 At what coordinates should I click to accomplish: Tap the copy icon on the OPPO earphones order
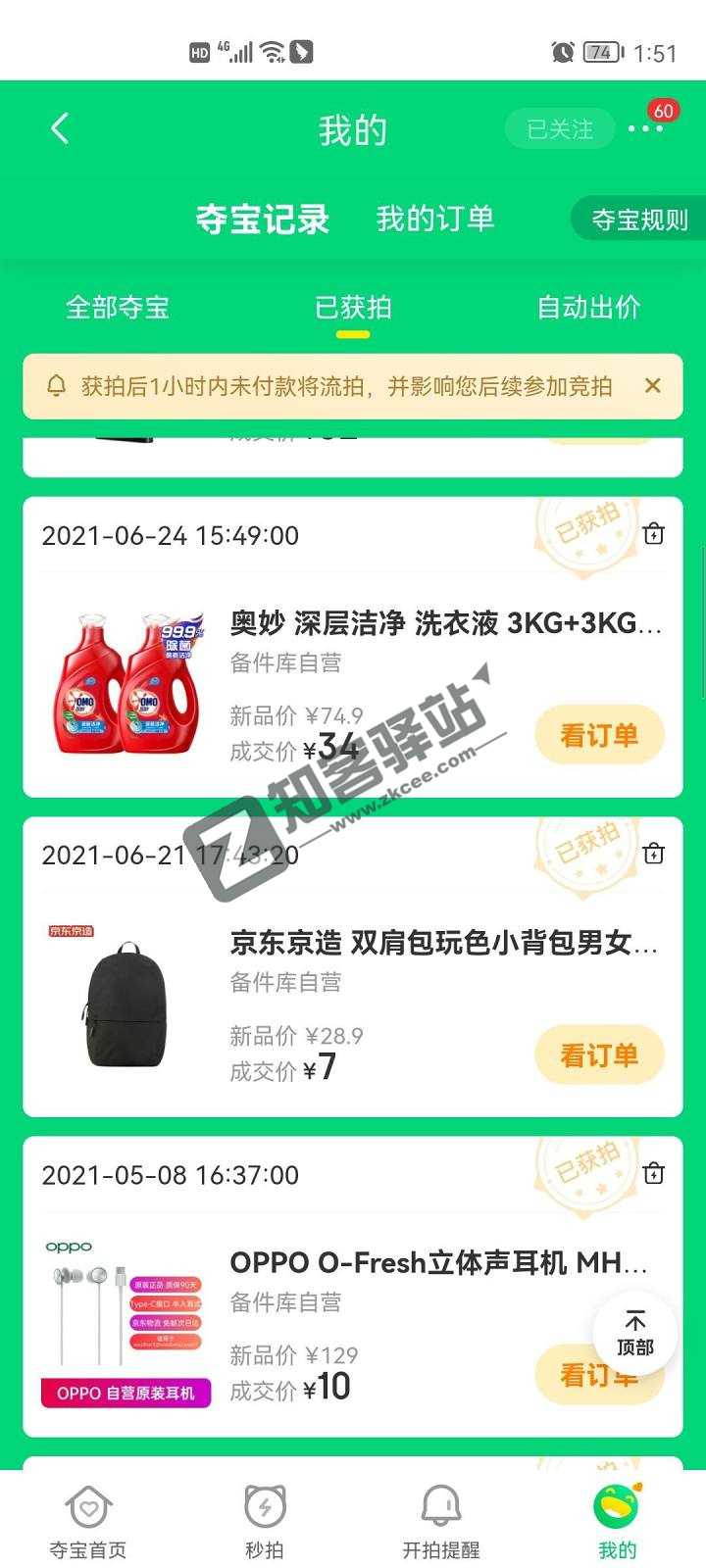653,1174
